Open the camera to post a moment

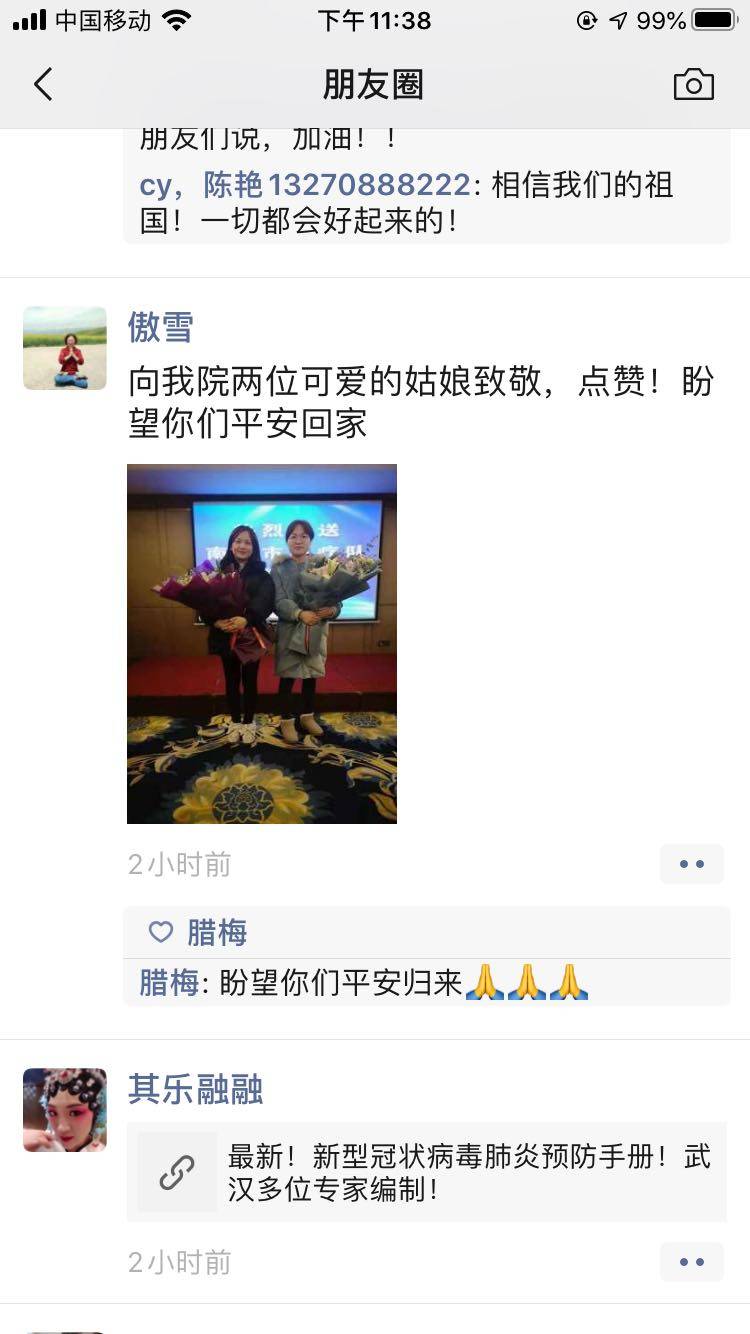(x=693, y=85)
